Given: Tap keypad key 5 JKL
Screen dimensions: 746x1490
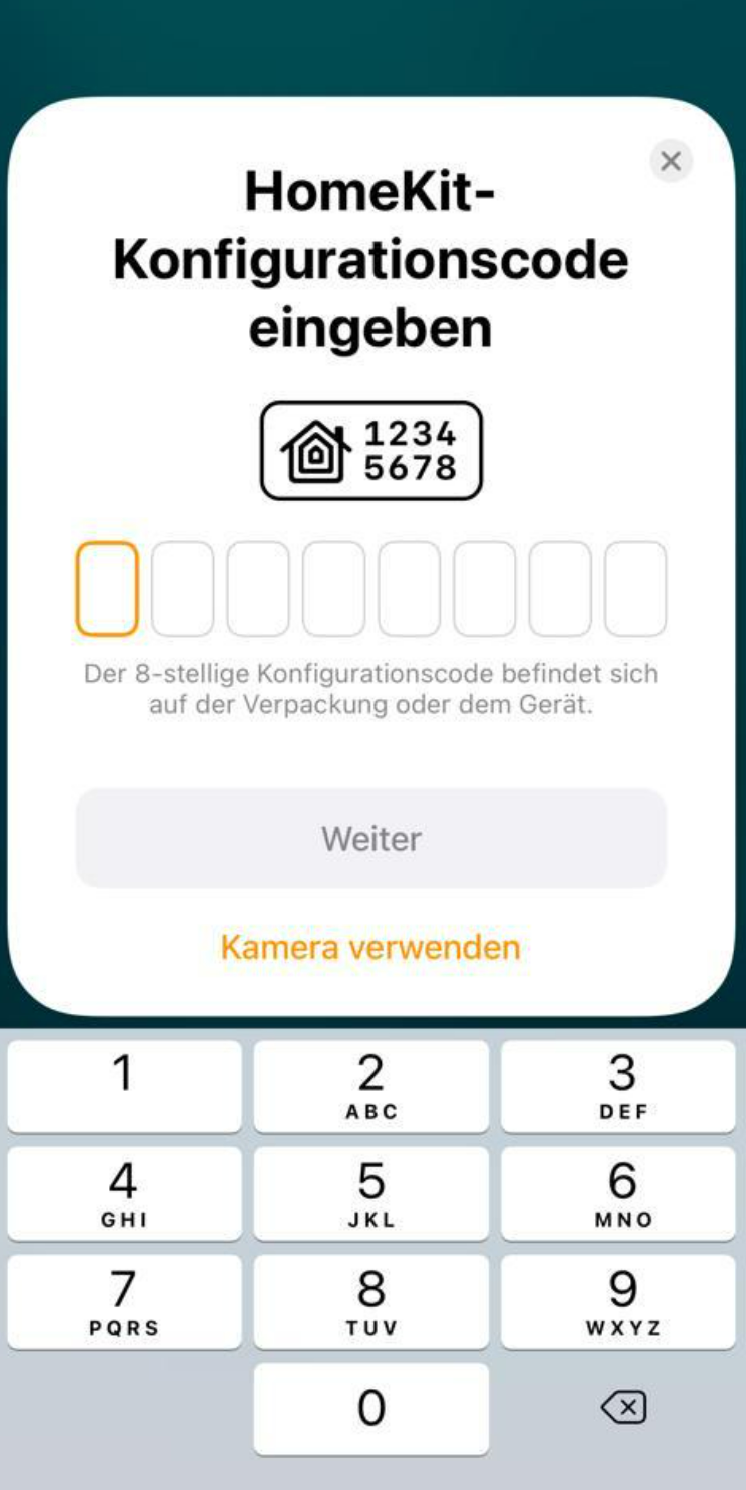Looking at the screenshot, I should click(371, 1194).
